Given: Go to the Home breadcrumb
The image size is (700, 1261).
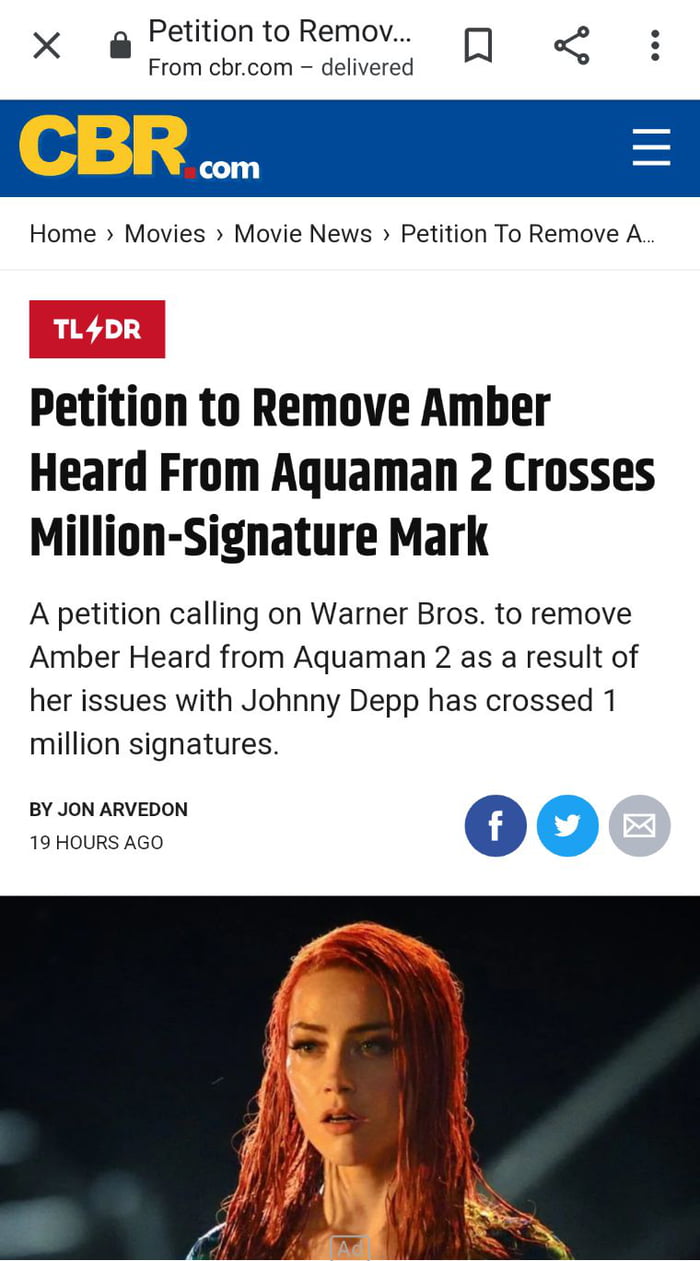Looking at the screenshot, I should [63, 234].
